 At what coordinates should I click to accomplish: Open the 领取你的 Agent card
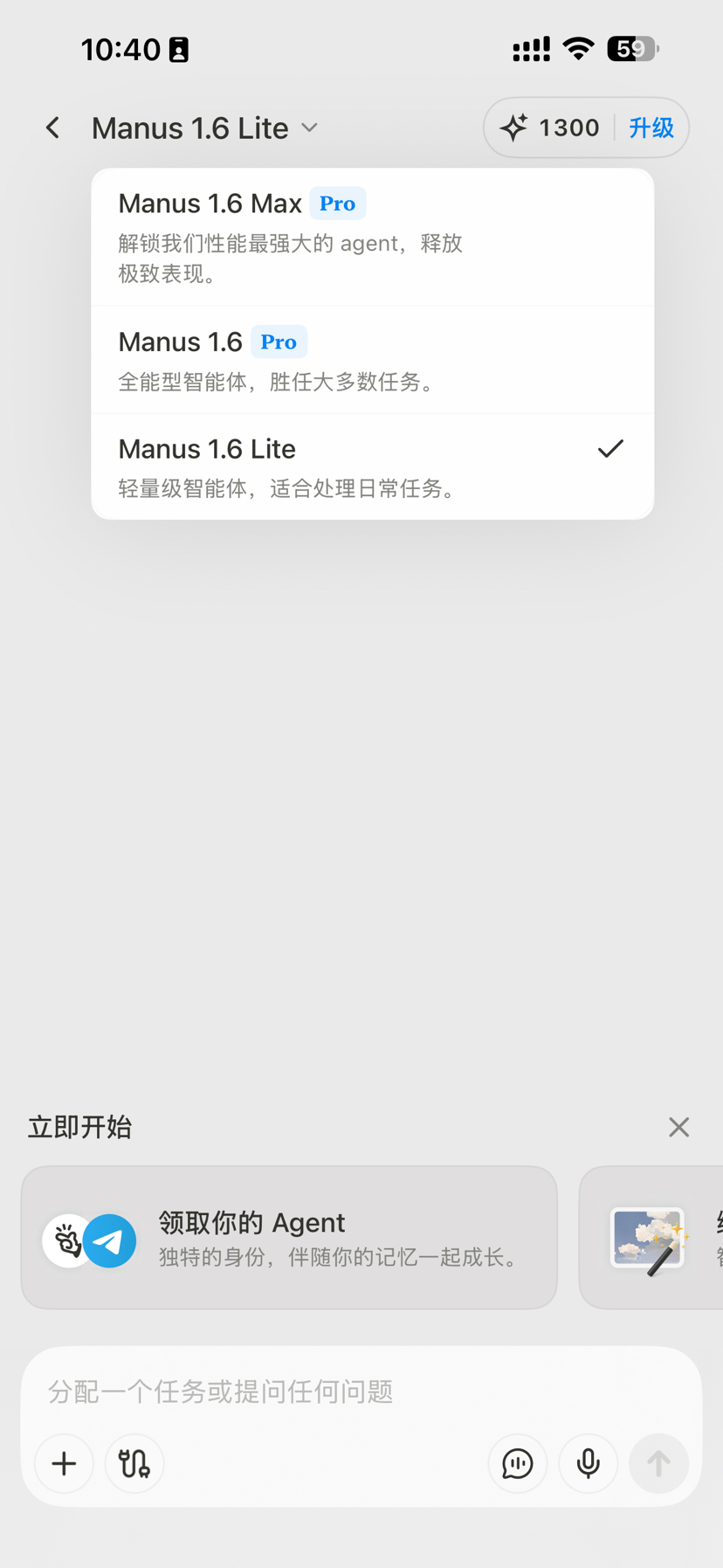point(289,1238)
